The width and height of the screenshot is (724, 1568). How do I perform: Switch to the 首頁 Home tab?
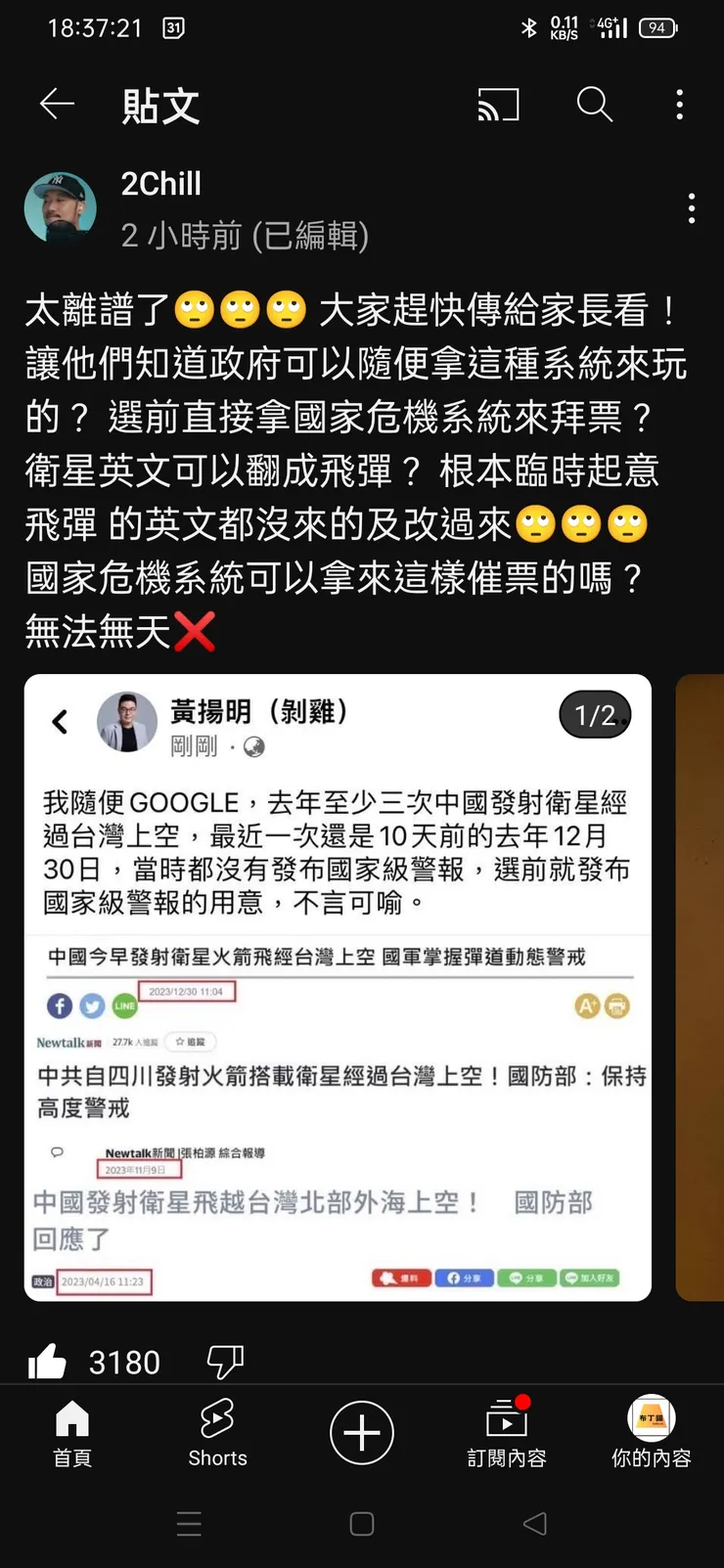click(x=71, y=1432)
